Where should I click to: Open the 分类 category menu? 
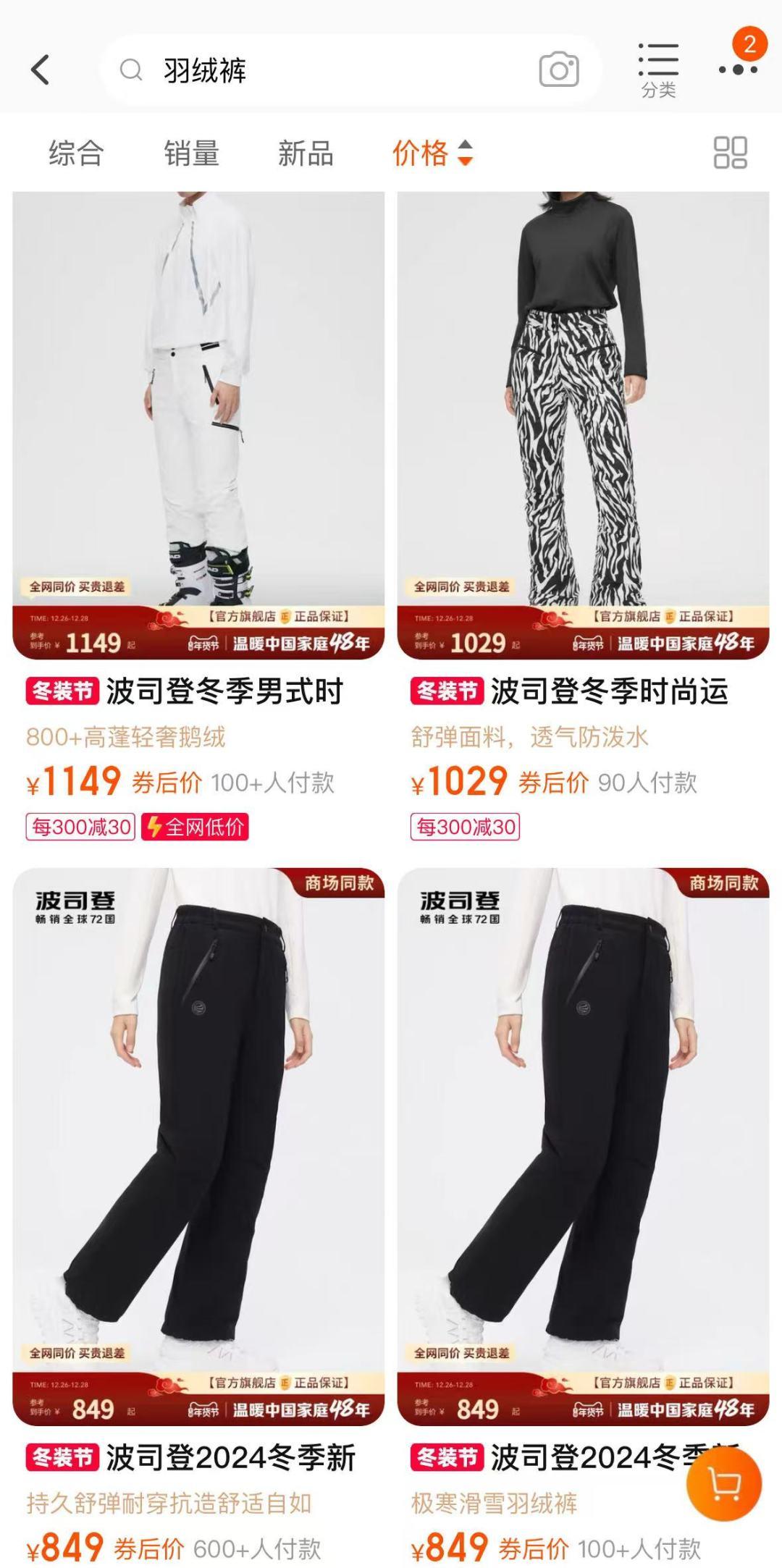click(658, 70)
